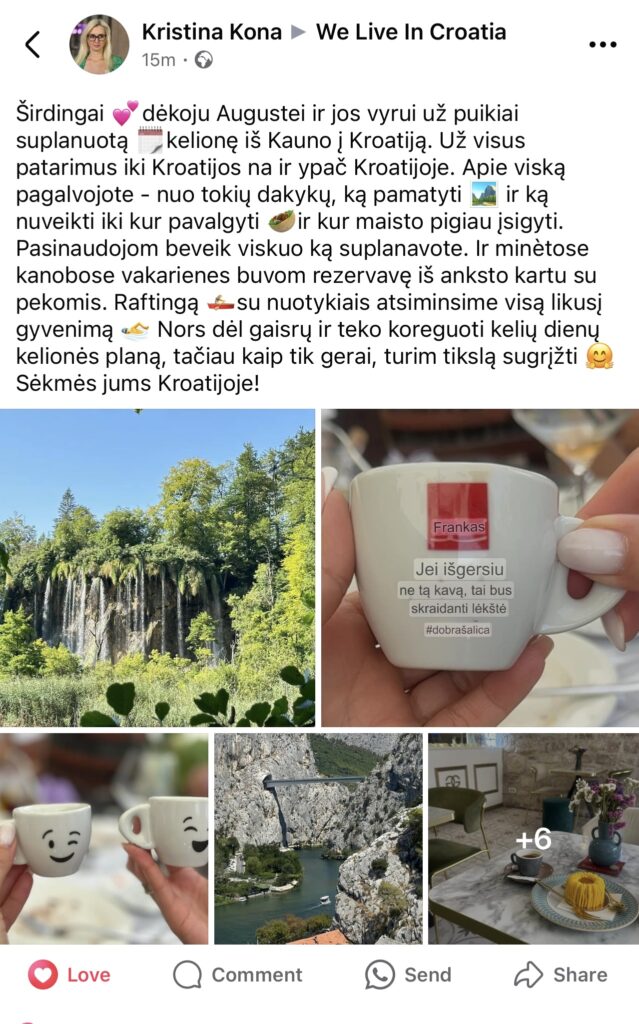
Task: Open the winking cups photo
Action: pyautogui.click(x=104, y=838)
